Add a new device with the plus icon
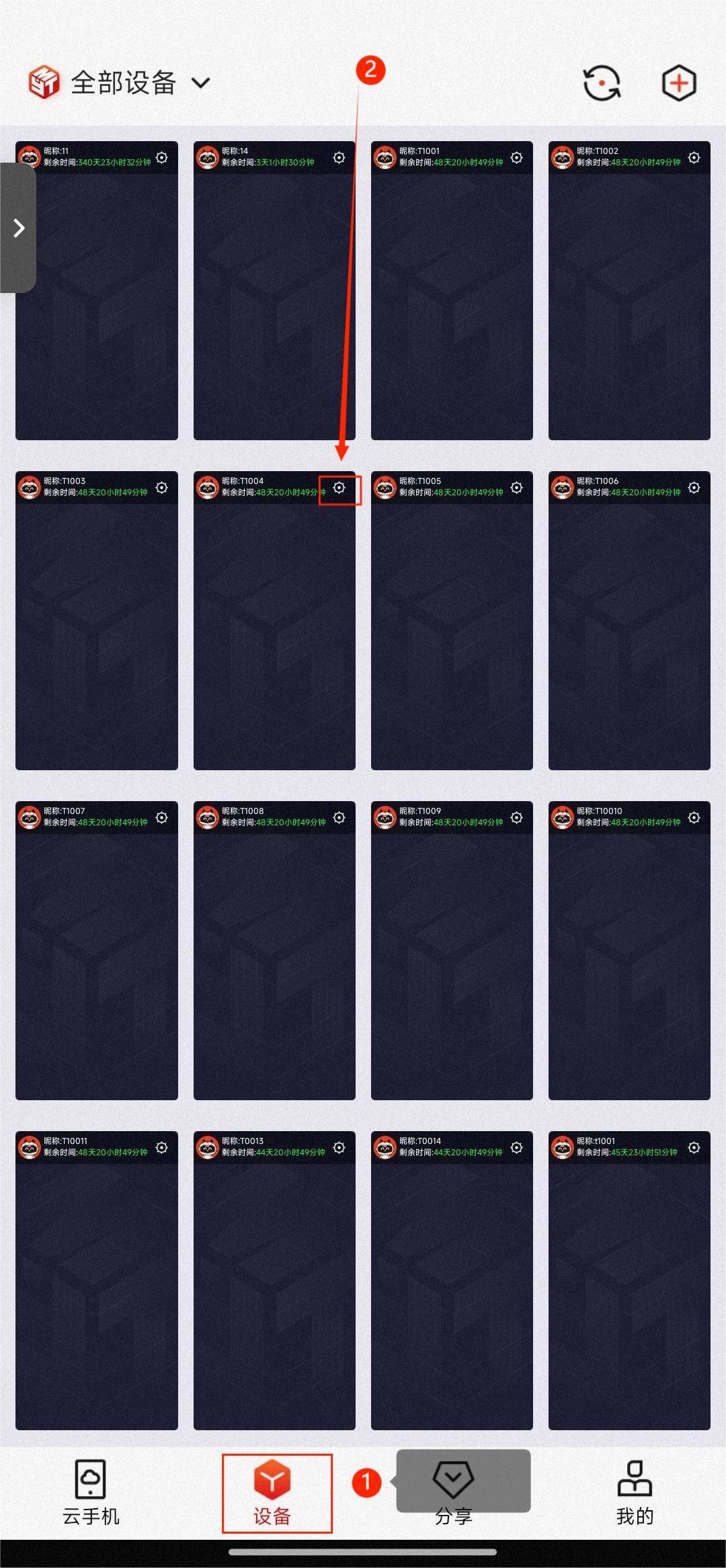This screenshot has height=1568, width=726. pos(679,83)
